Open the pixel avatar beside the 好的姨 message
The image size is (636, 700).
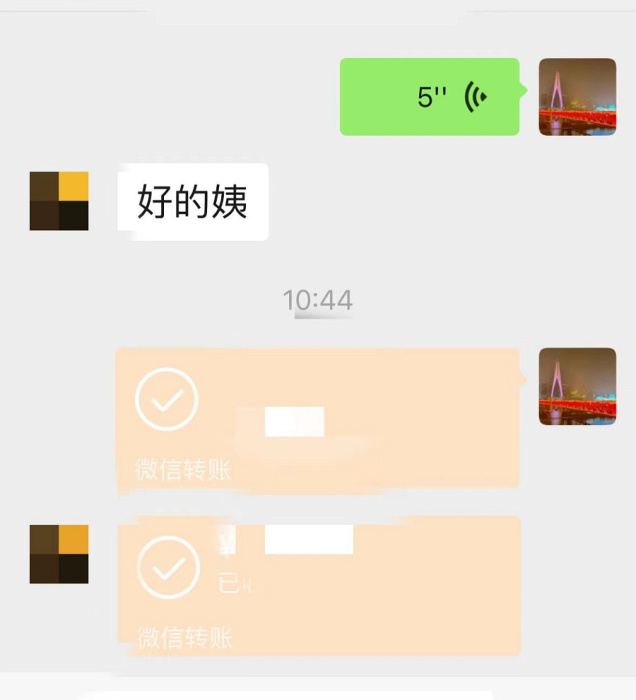pos(59,201)
